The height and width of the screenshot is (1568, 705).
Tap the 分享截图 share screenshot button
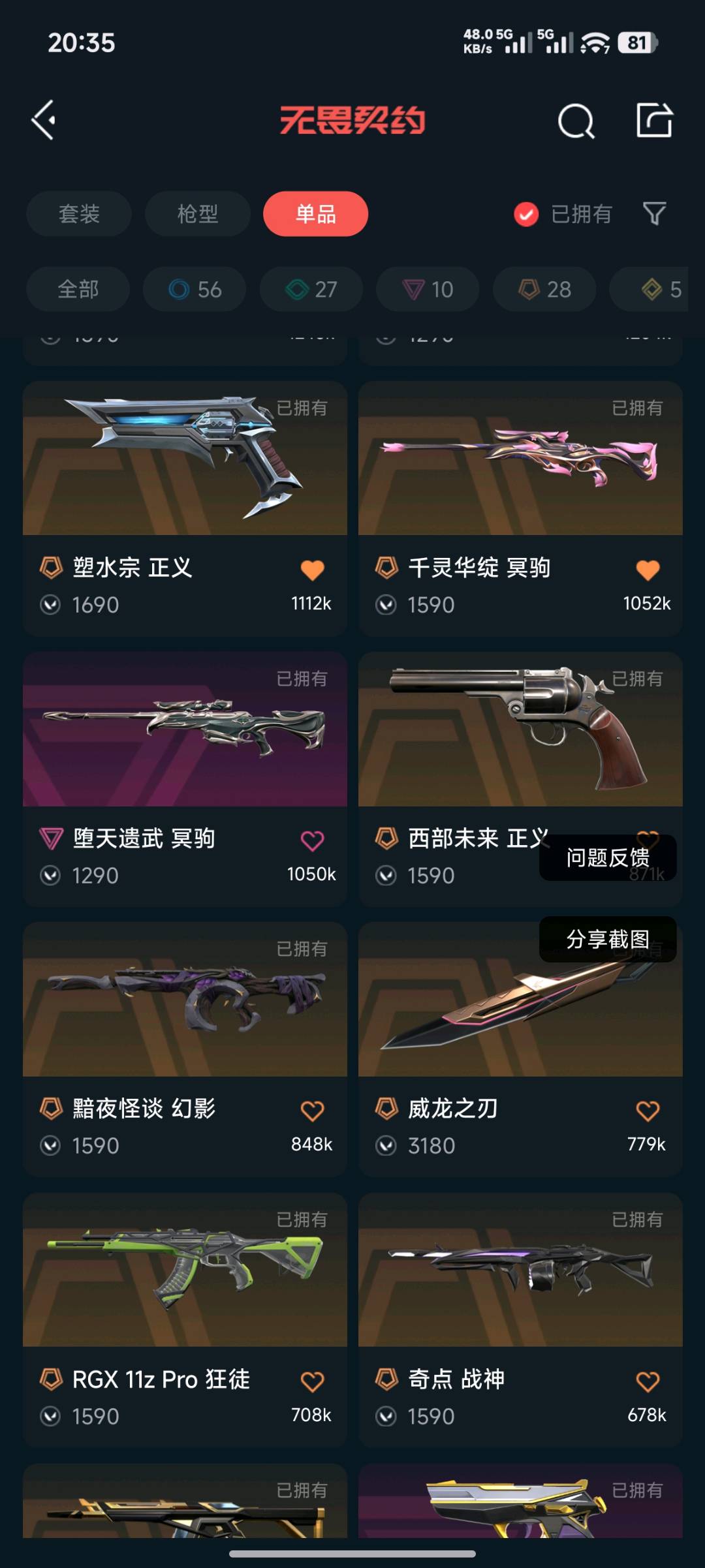[x=608, y=939]
